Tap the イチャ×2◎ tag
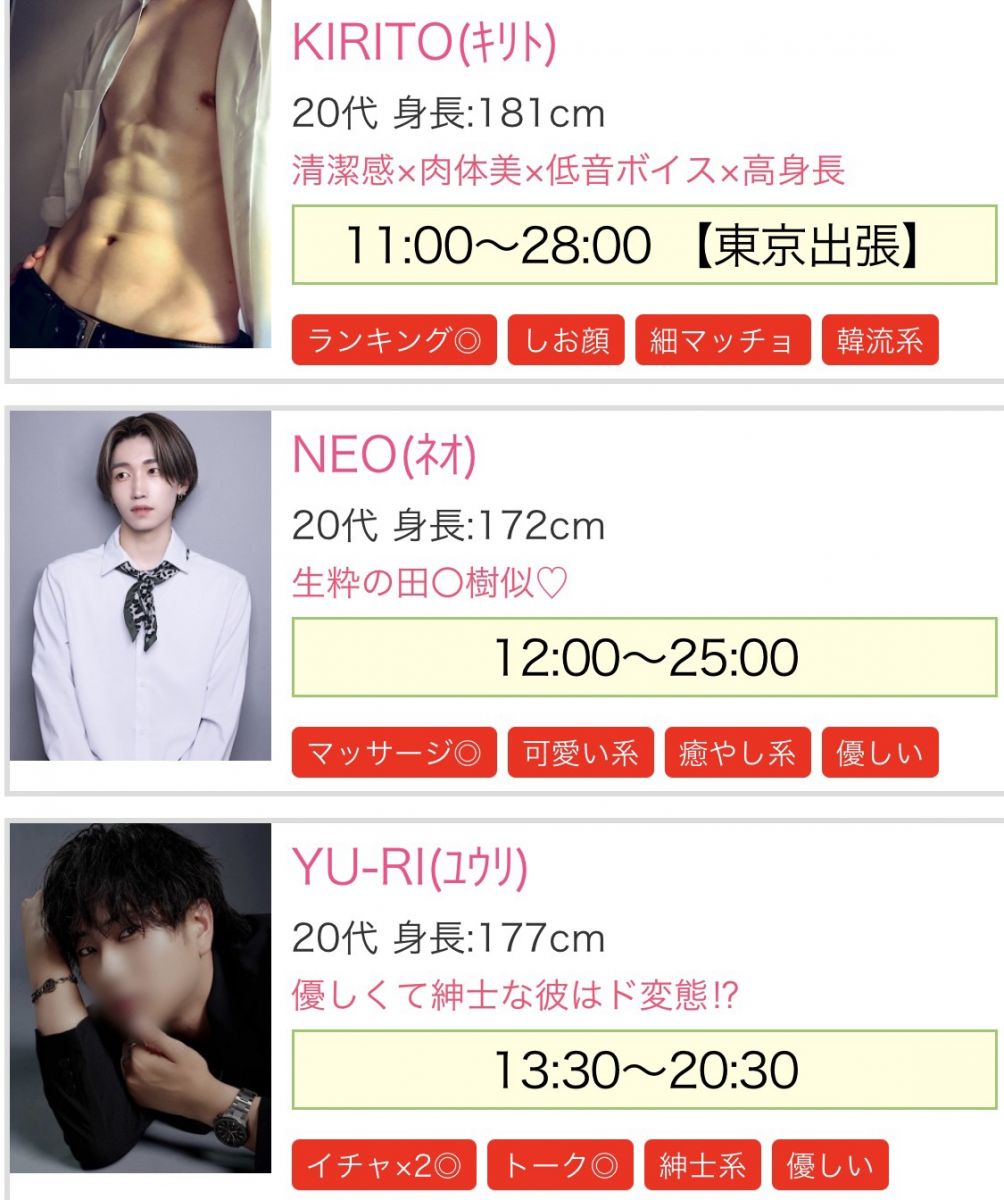This screenshot has height=1200, width=1004. pyautogui.click(x=384, y=1165)
